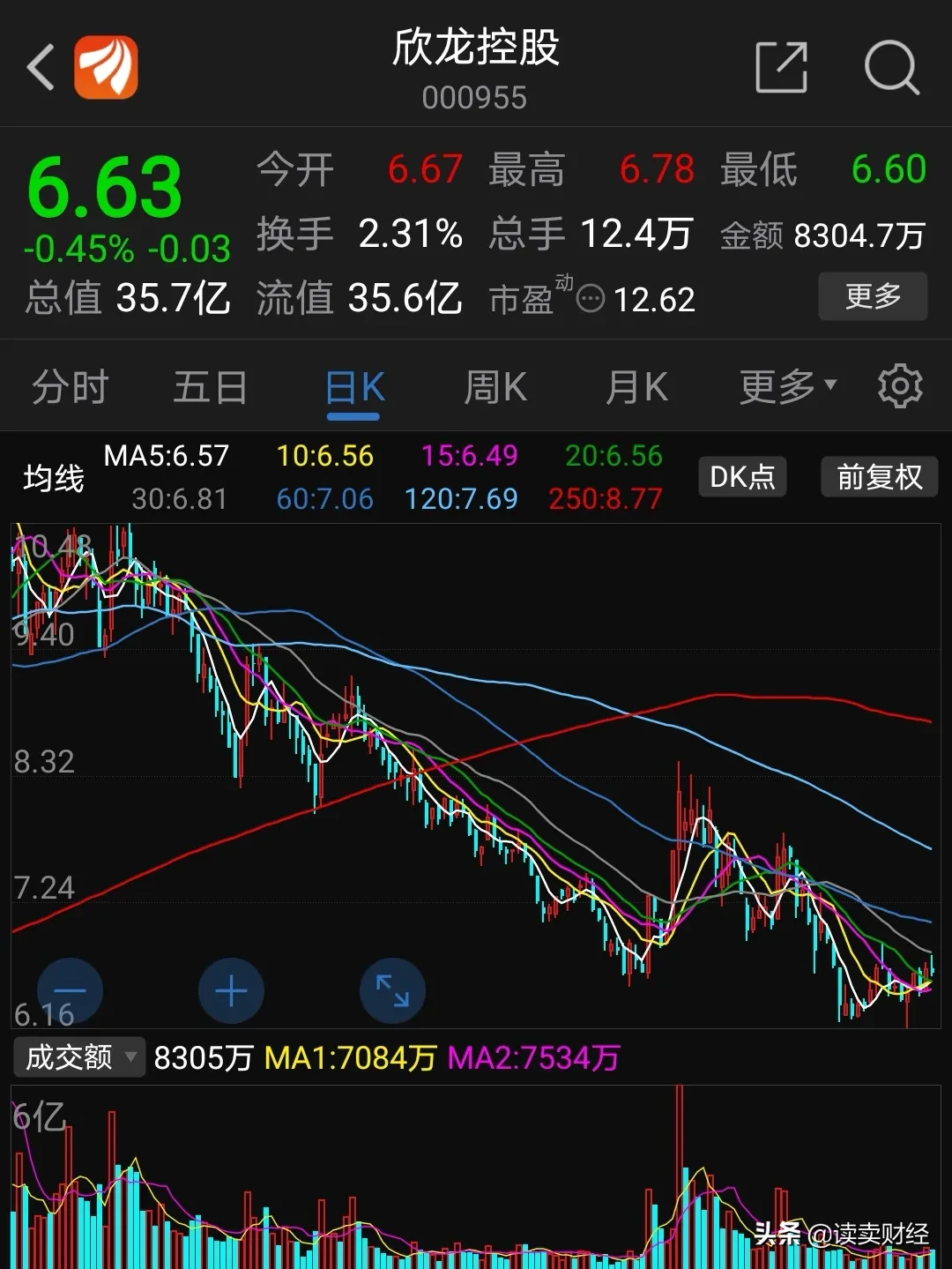Switch to the 周K chart tab
Image resolution: width=952 pixels, height=1269 pixels.
click(495, 387)
